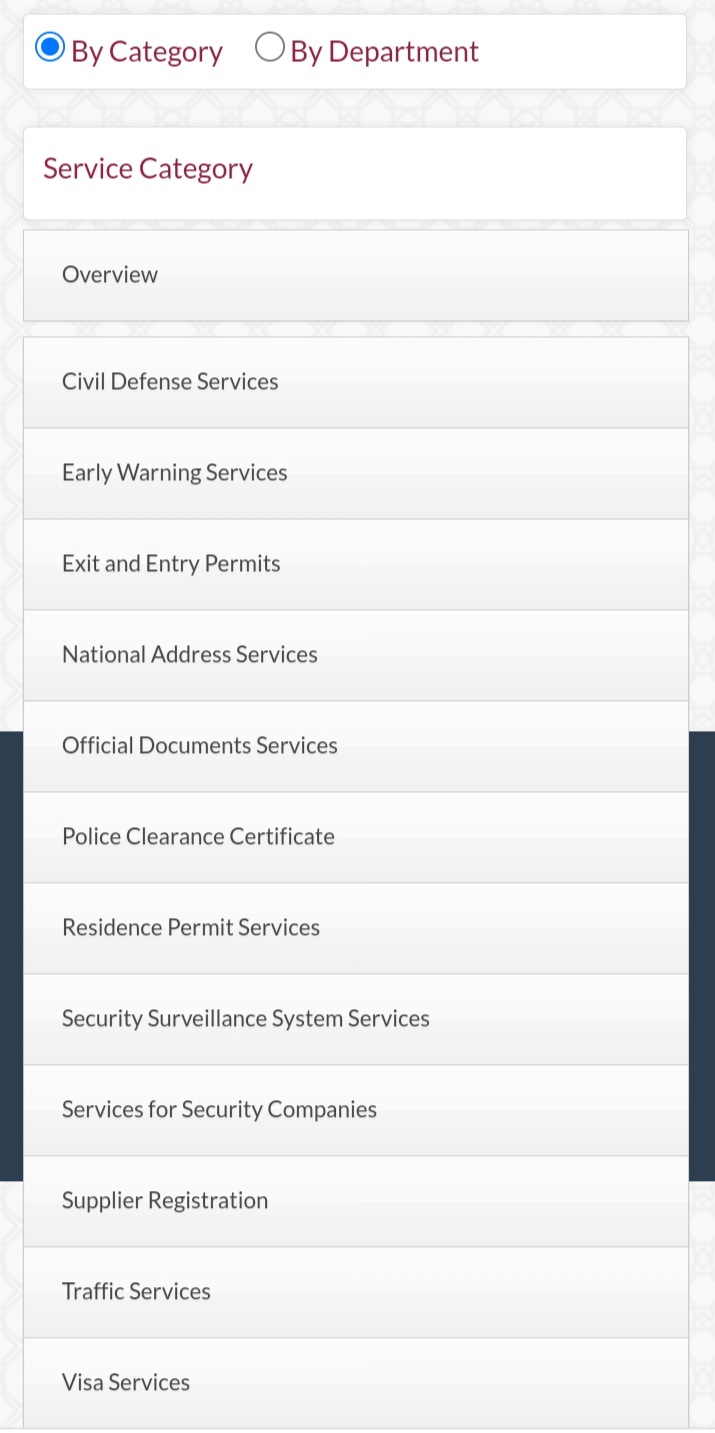Select Security Surveillance System Services
Screen dimensions: 715x1433
tap(355, 1019)
